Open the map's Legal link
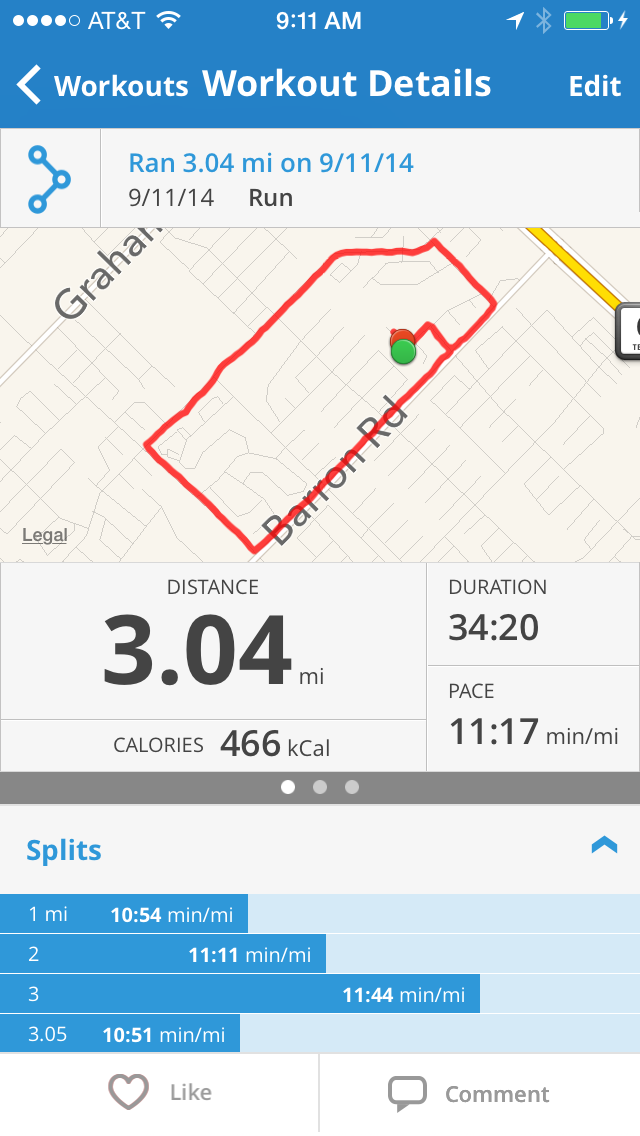This screenshot has height=1136, width=640. 45,535
